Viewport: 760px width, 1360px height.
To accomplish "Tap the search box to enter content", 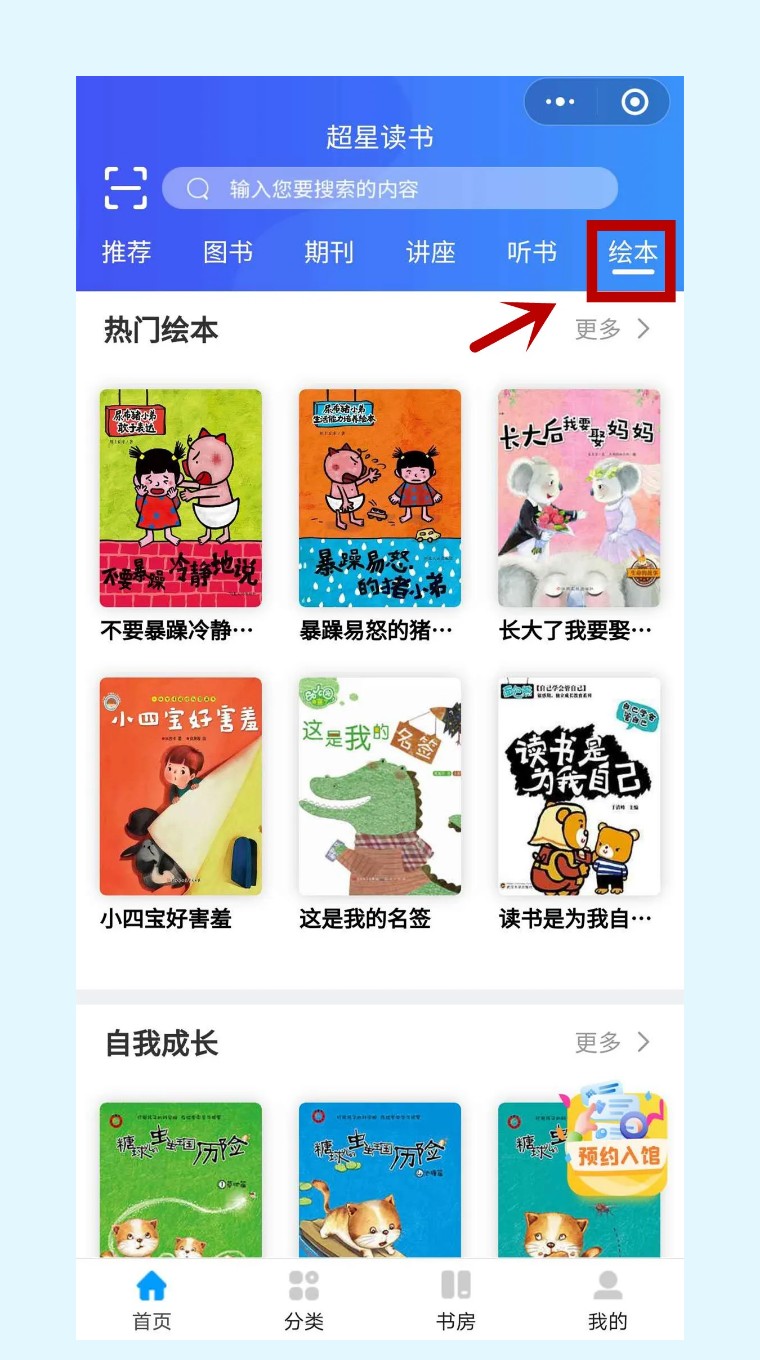I will [x=390, y=188].
